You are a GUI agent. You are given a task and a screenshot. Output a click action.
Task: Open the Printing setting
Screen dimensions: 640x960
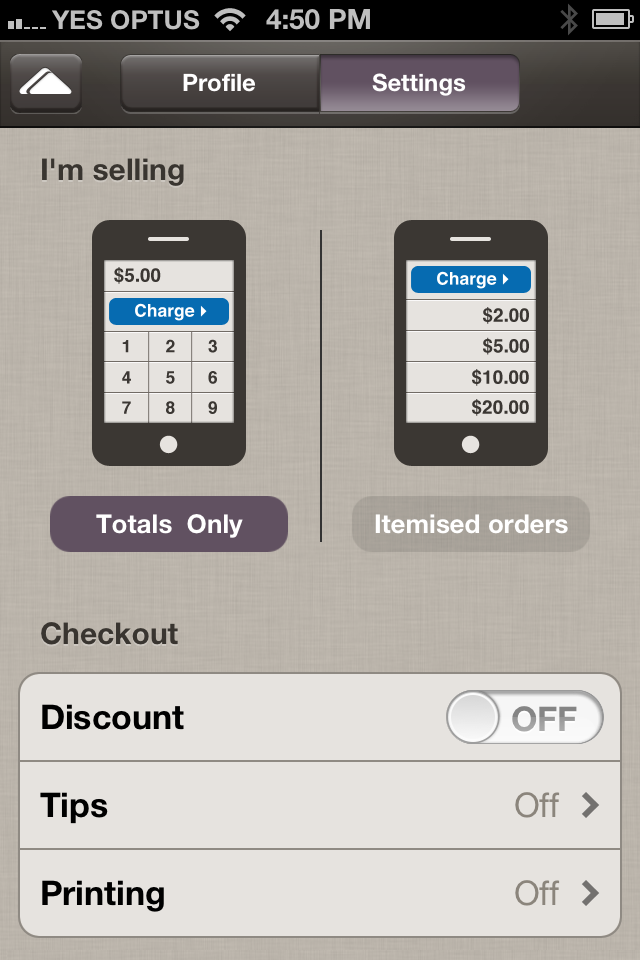[x=320, y=893]
